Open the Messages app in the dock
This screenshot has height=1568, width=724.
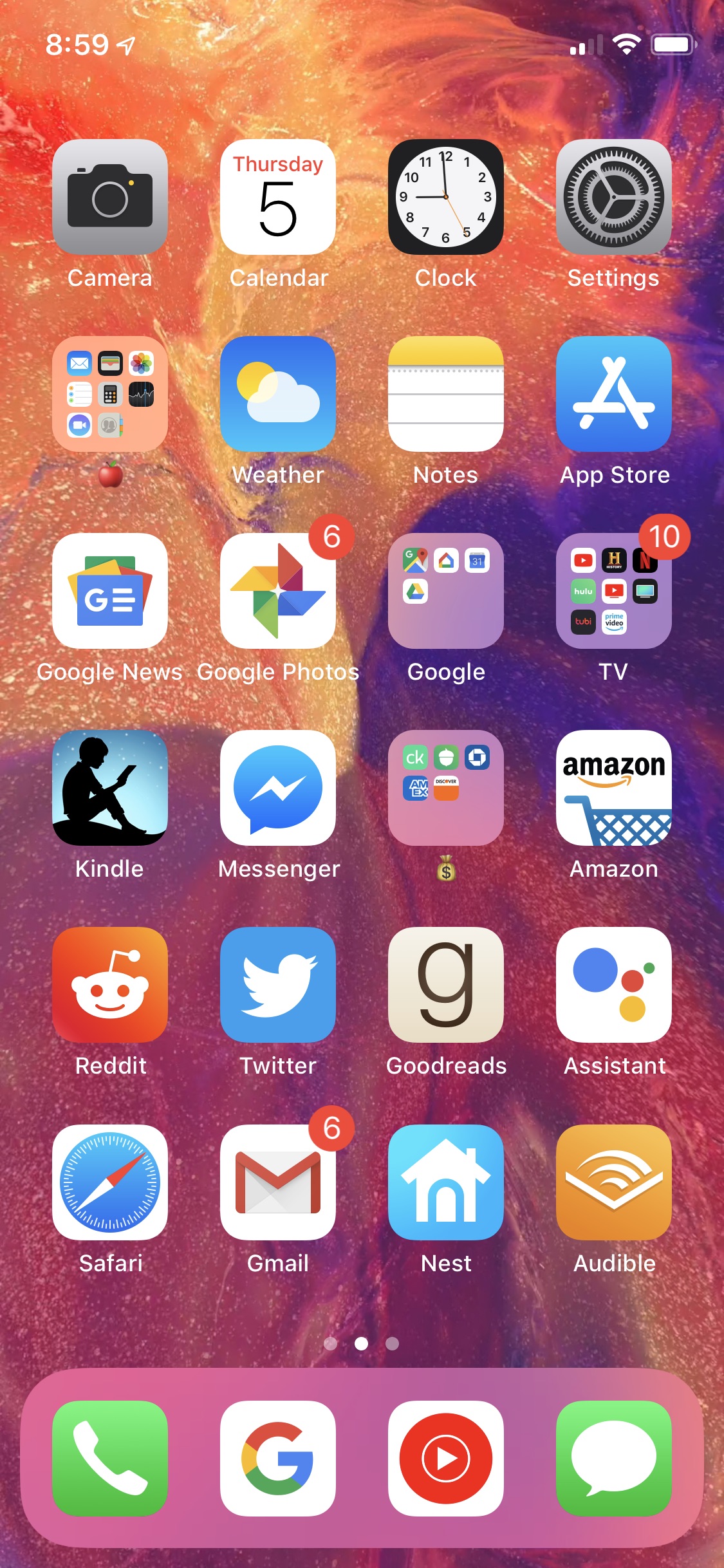pyautogui.click(x=613, y=1459)
